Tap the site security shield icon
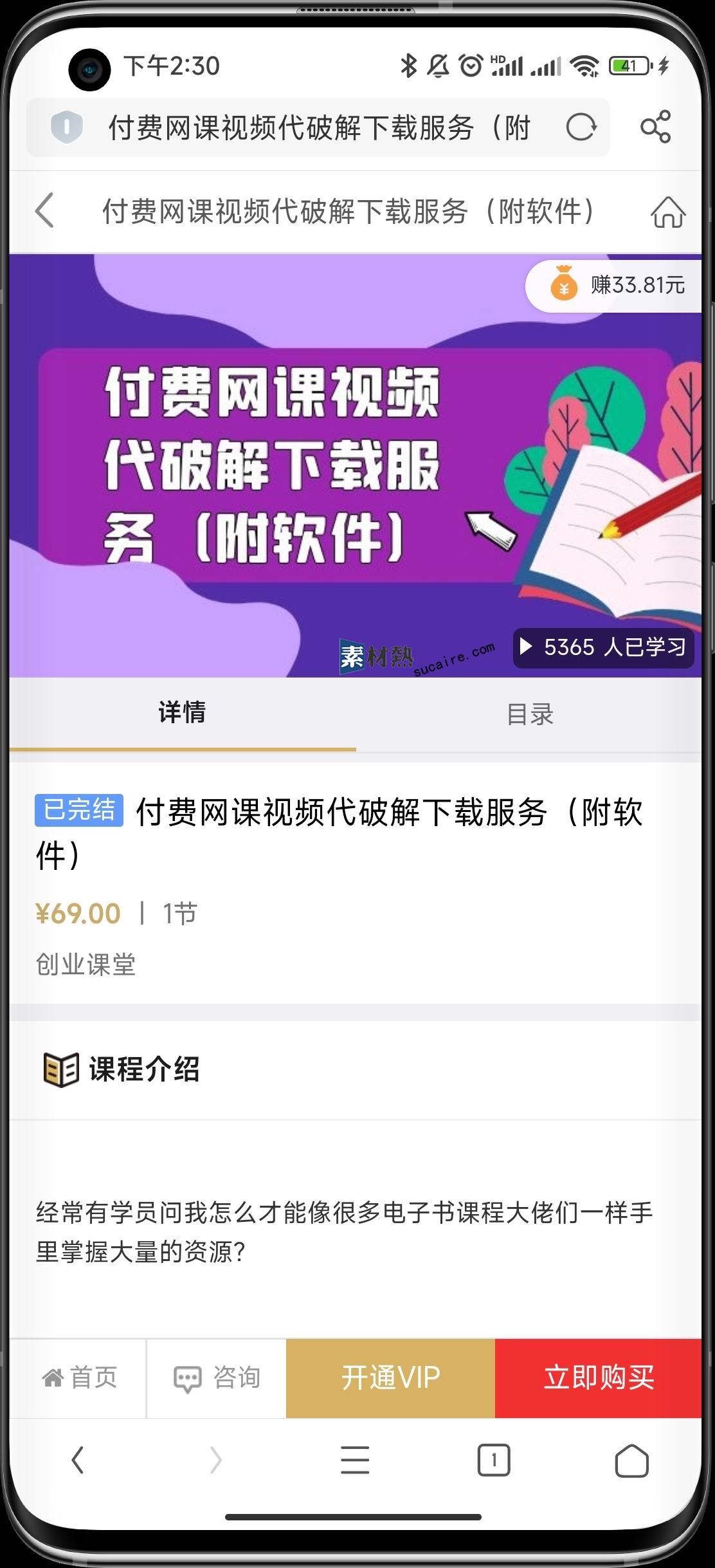Screen dimensions: 715x1568 pyautogui.click(x=67, y=127)
